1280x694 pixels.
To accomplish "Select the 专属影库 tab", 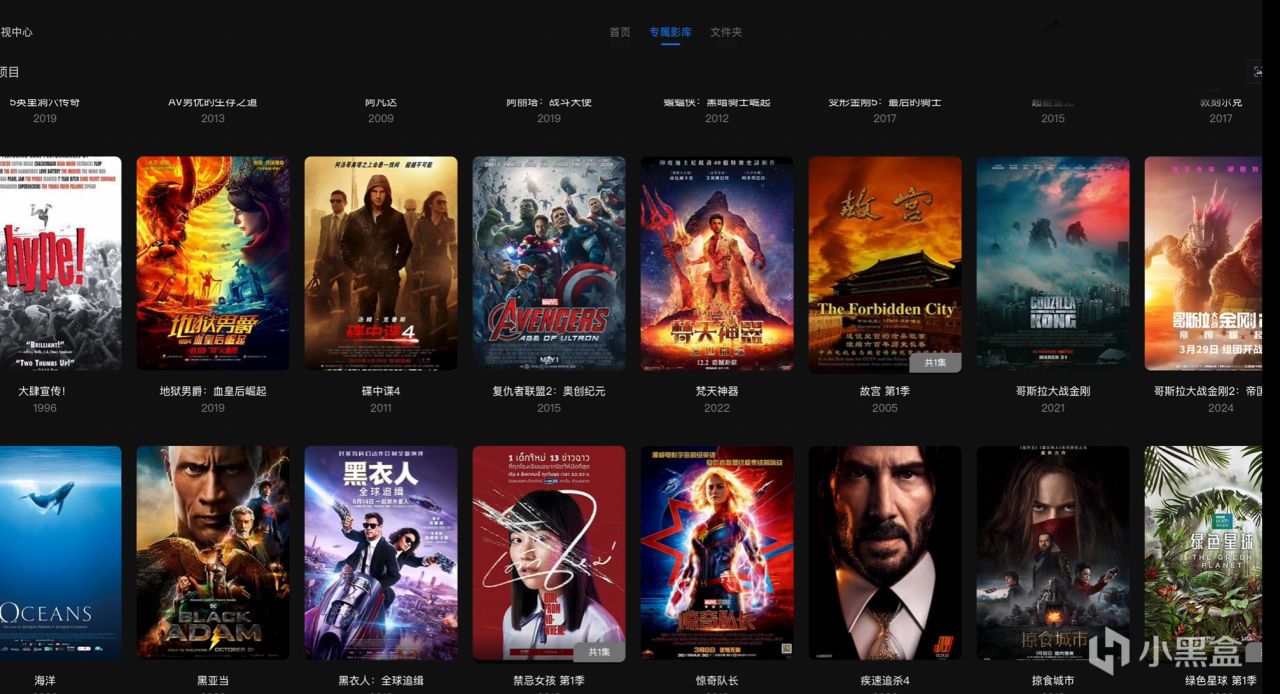I will [x=670, y=32].
